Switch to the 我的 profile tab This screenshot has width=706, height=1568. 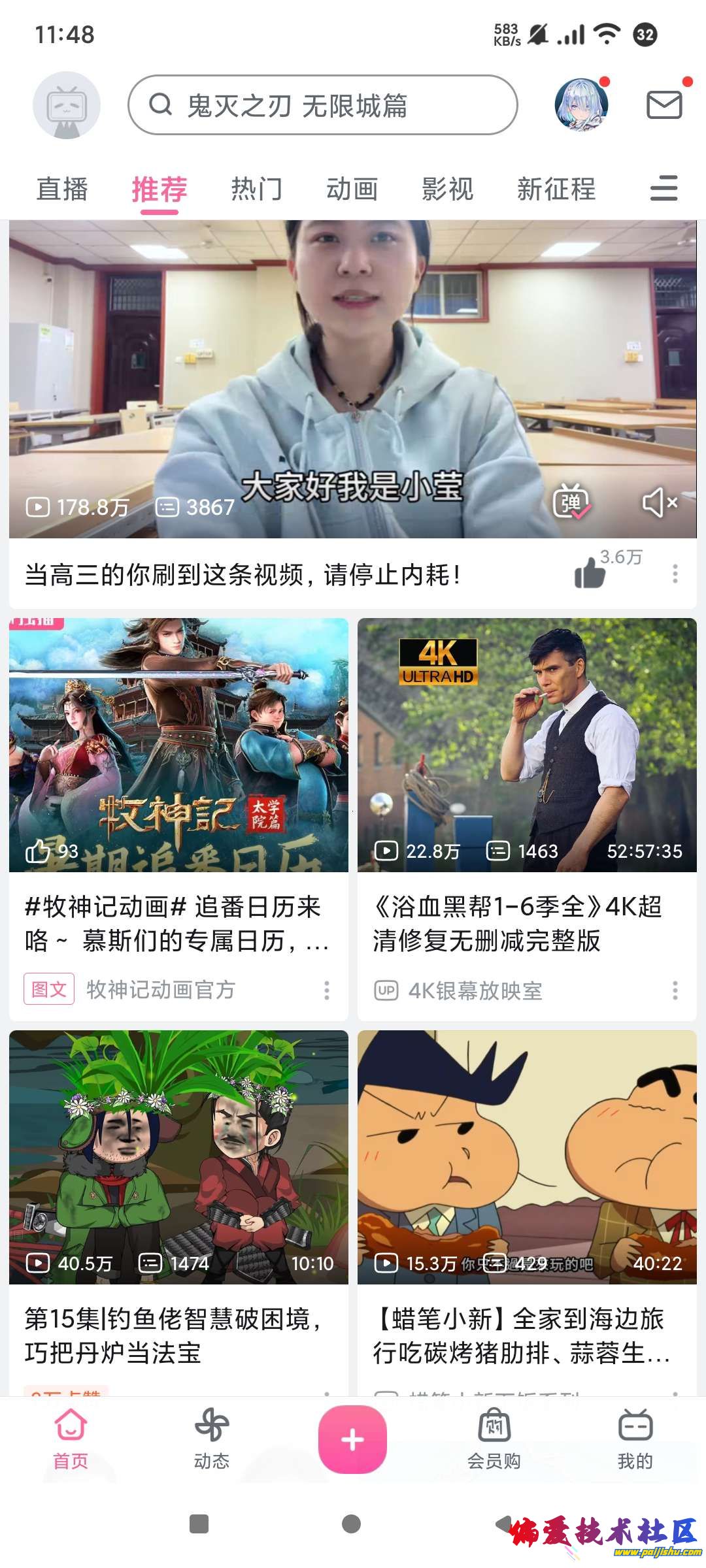(x=635, y=1440)
